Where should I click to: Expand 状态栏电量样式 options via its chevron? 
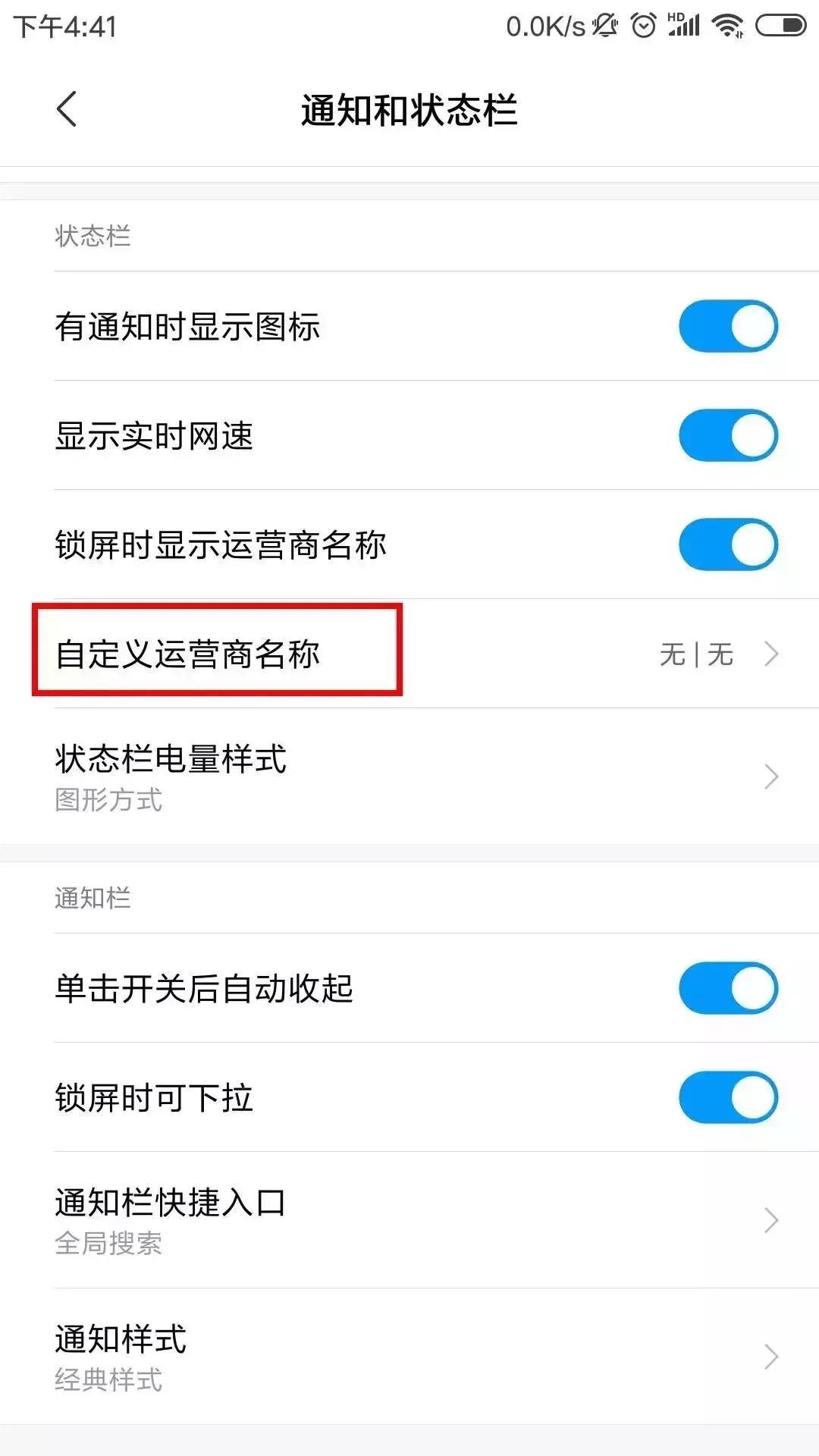(772, 777)
